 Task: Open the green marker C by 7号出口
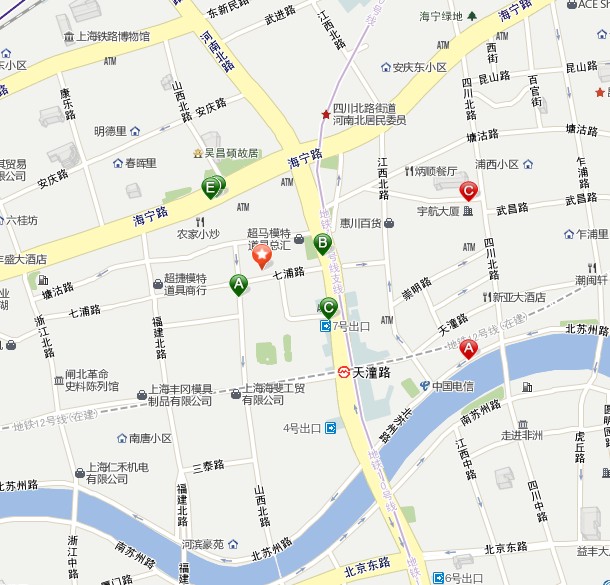point(328,307)
